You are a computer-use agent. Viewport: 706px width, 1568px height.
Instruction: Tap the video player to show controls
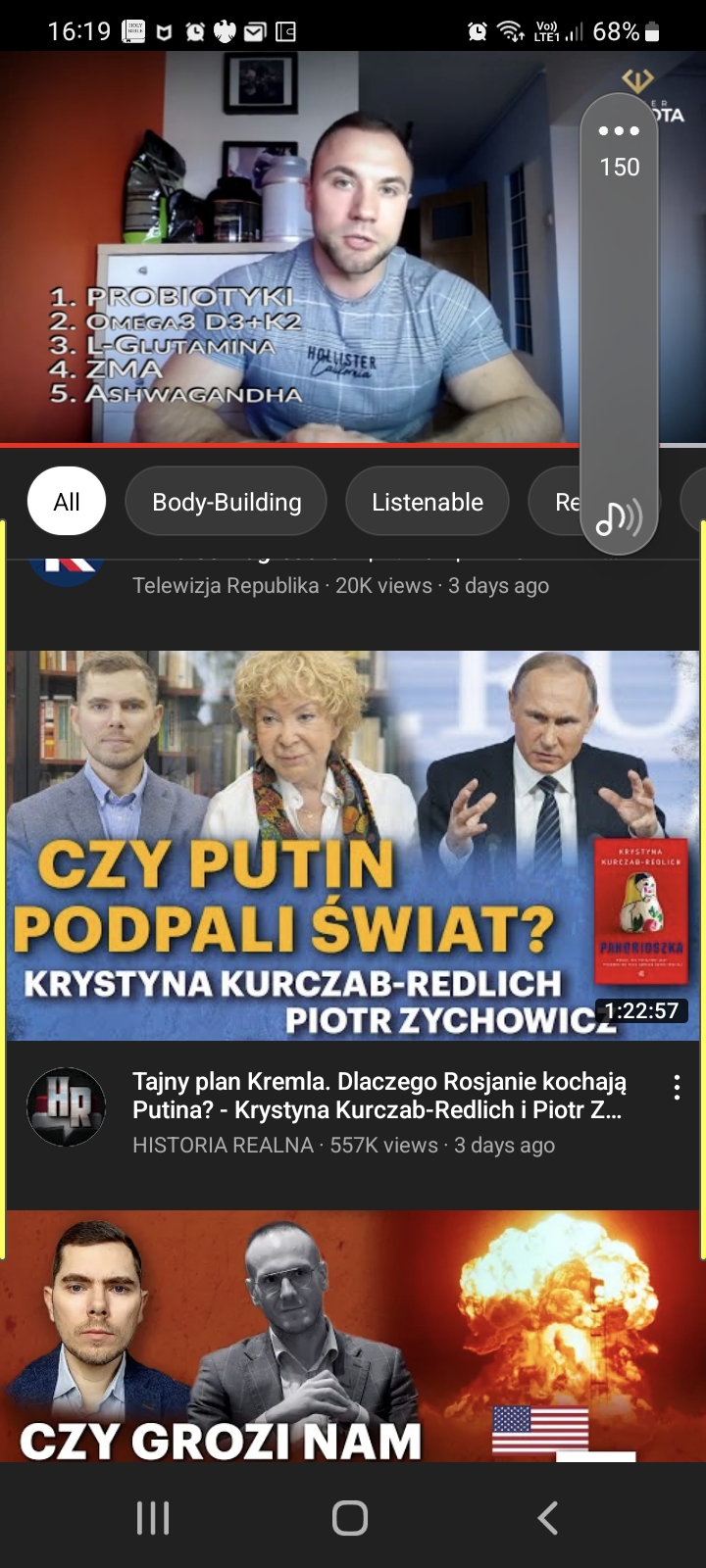(x=294, y=245)
